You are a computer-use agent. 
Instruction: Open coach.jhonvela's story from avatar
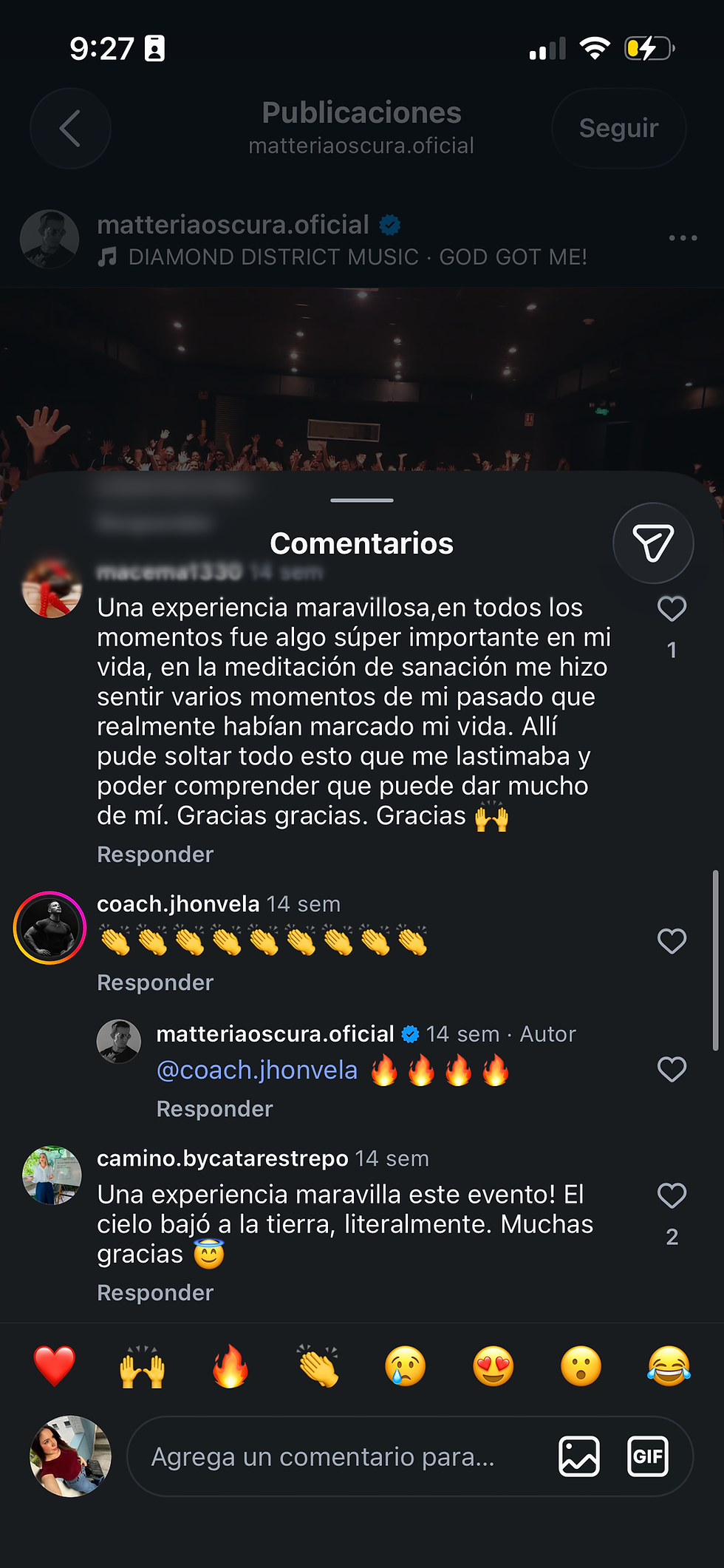(x=50, y=928)
